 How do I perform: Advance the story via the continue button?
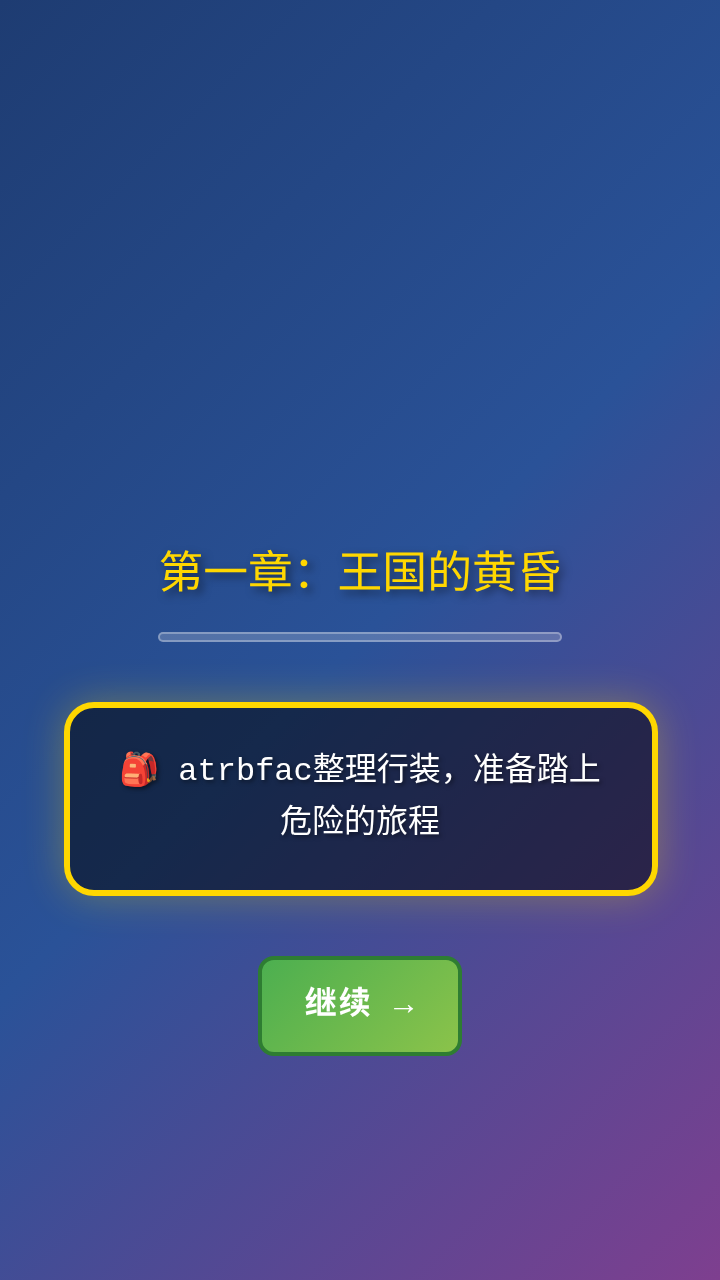[x=359, y=1006]
